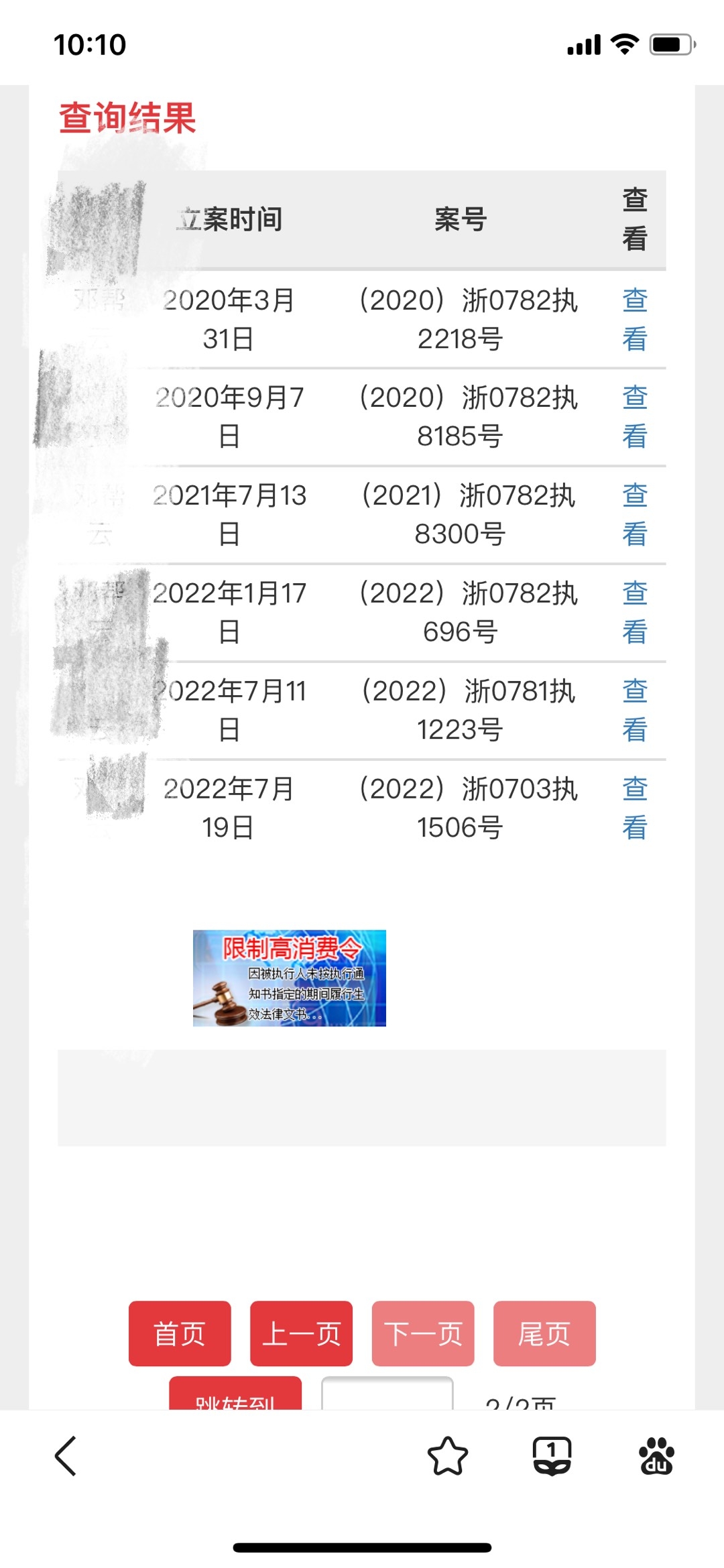
Task: Open 查看 for case 浙0782执696号
Action: [x=634, y=613]
